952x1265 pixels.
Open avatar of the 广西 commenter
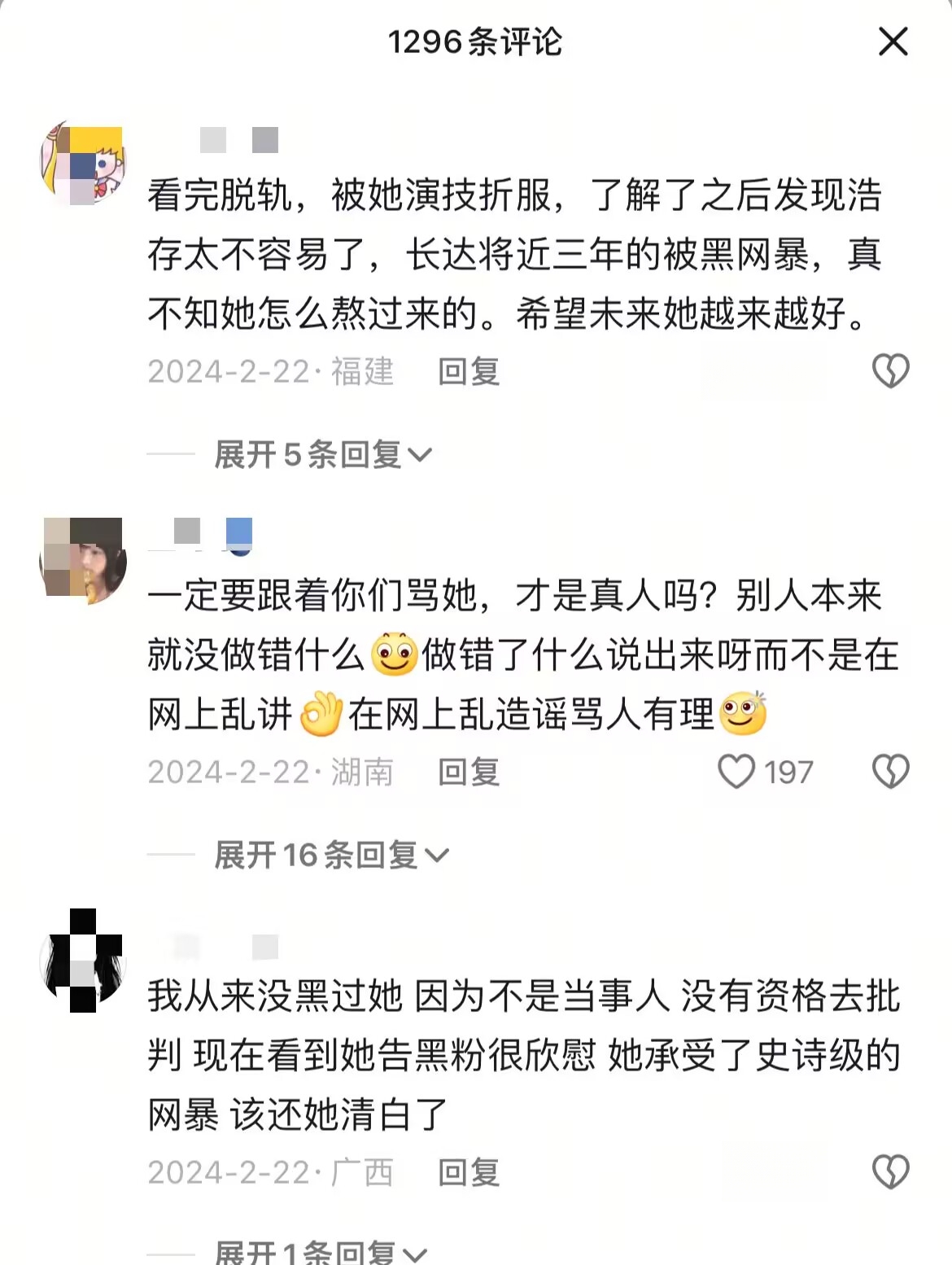click(x=83, y=961)
